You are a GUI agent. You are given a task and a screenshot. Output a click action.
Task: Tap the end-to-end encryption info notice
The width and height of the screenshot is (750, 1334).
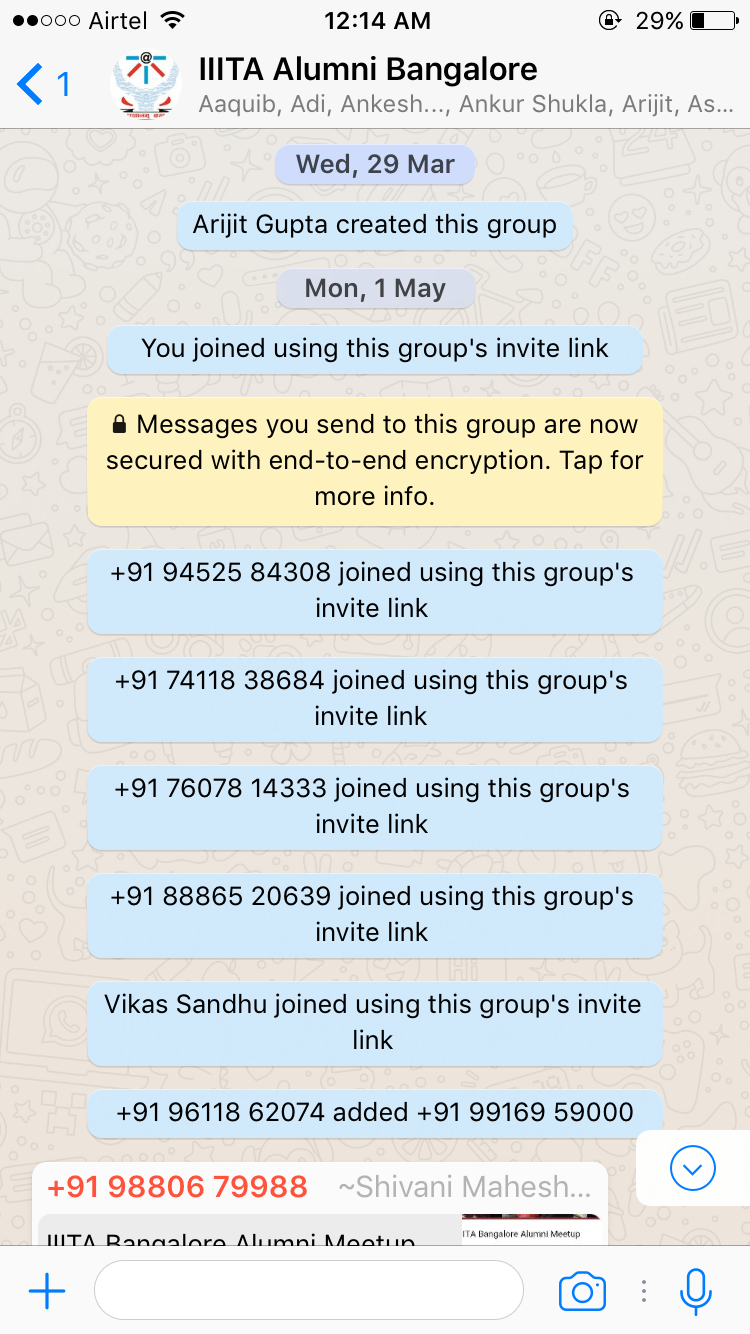[x=374, y=461]
